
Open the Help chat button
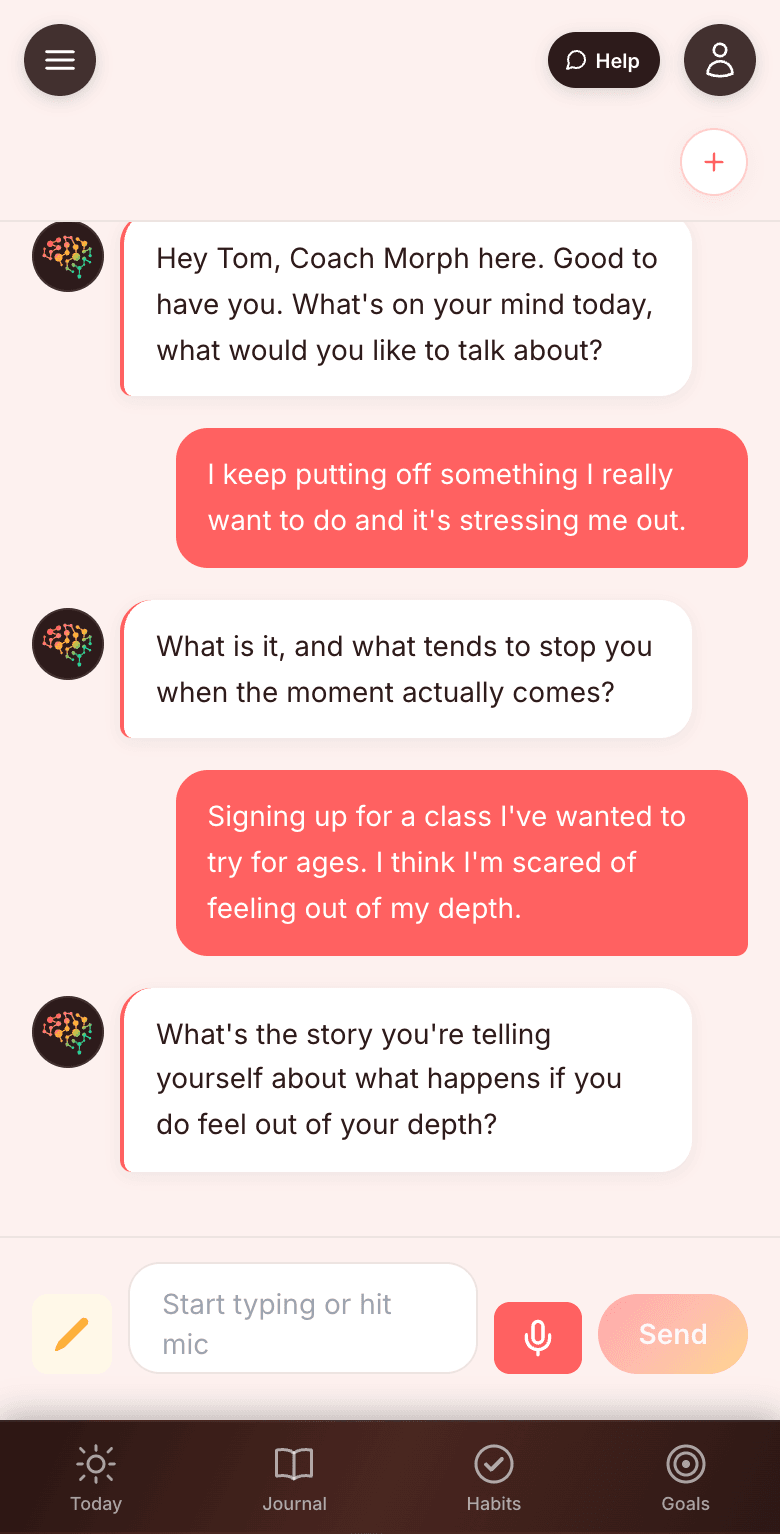pos(604,60)
